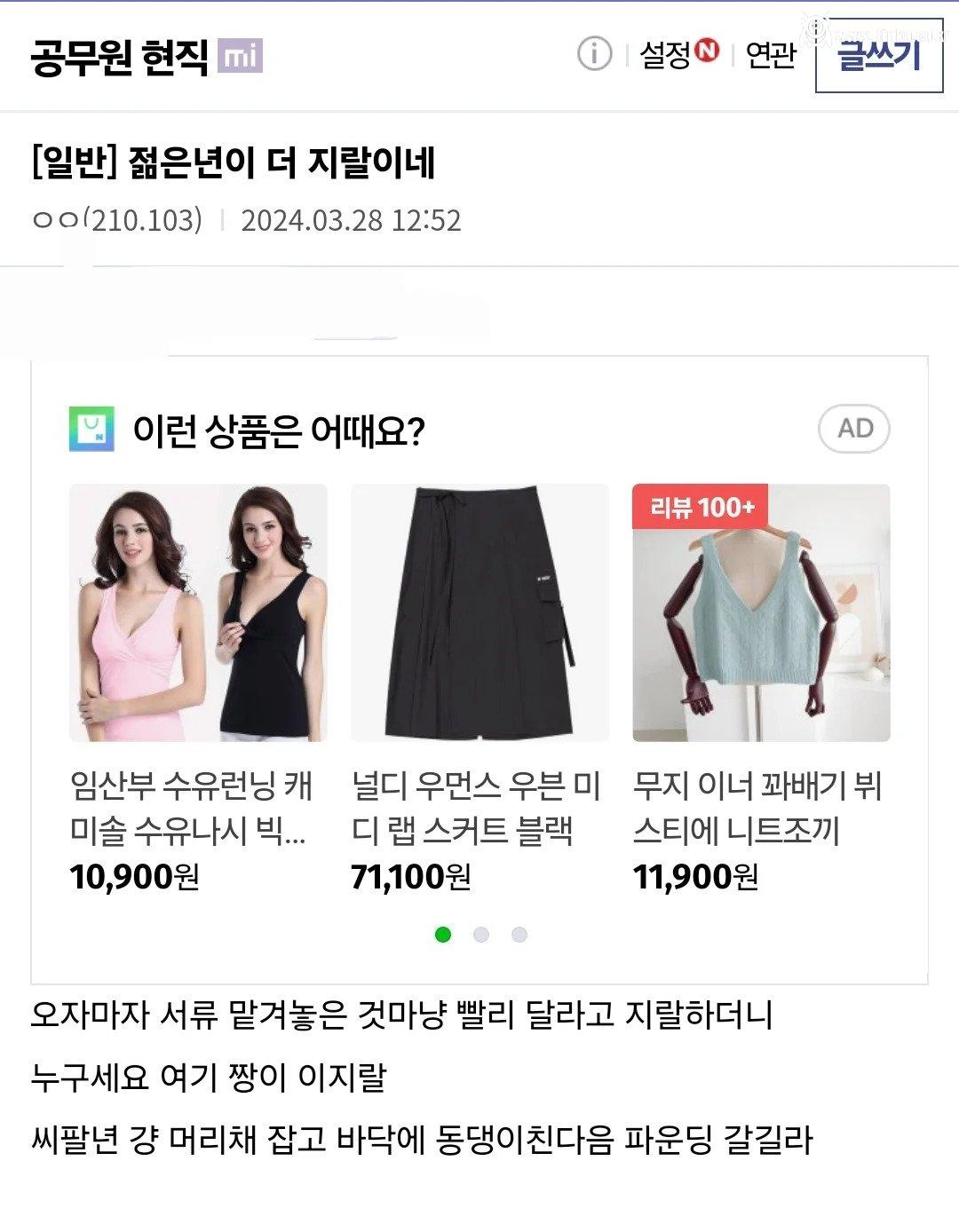The width and height of the screenshot is (959, 1232).
Task: Open the 널디 우먼스 랩 스커트 product
Action: pyautogui.click(x=479, y=612)
